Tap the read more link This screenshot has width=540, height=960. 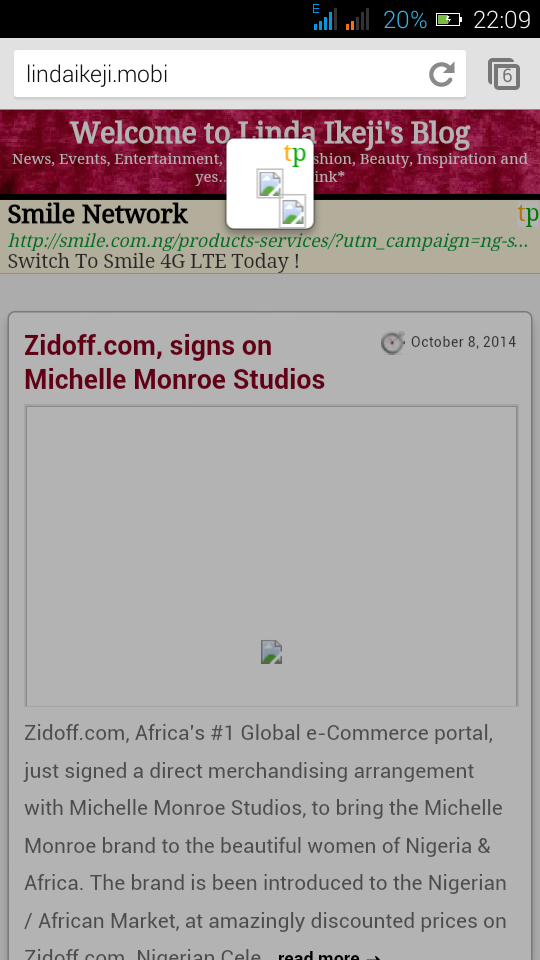(329, 954)
